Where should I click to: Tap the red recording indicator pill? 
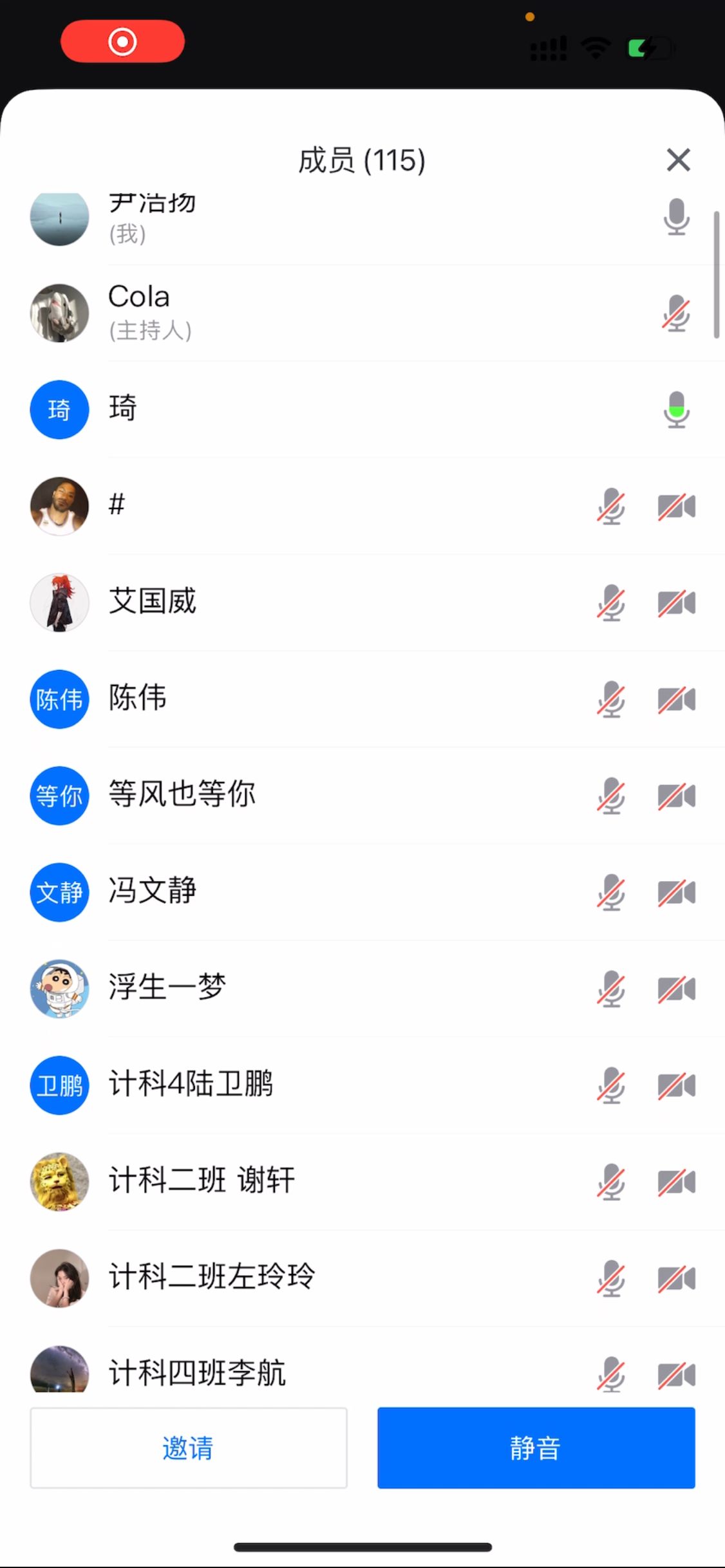click(x=122, y=42)
